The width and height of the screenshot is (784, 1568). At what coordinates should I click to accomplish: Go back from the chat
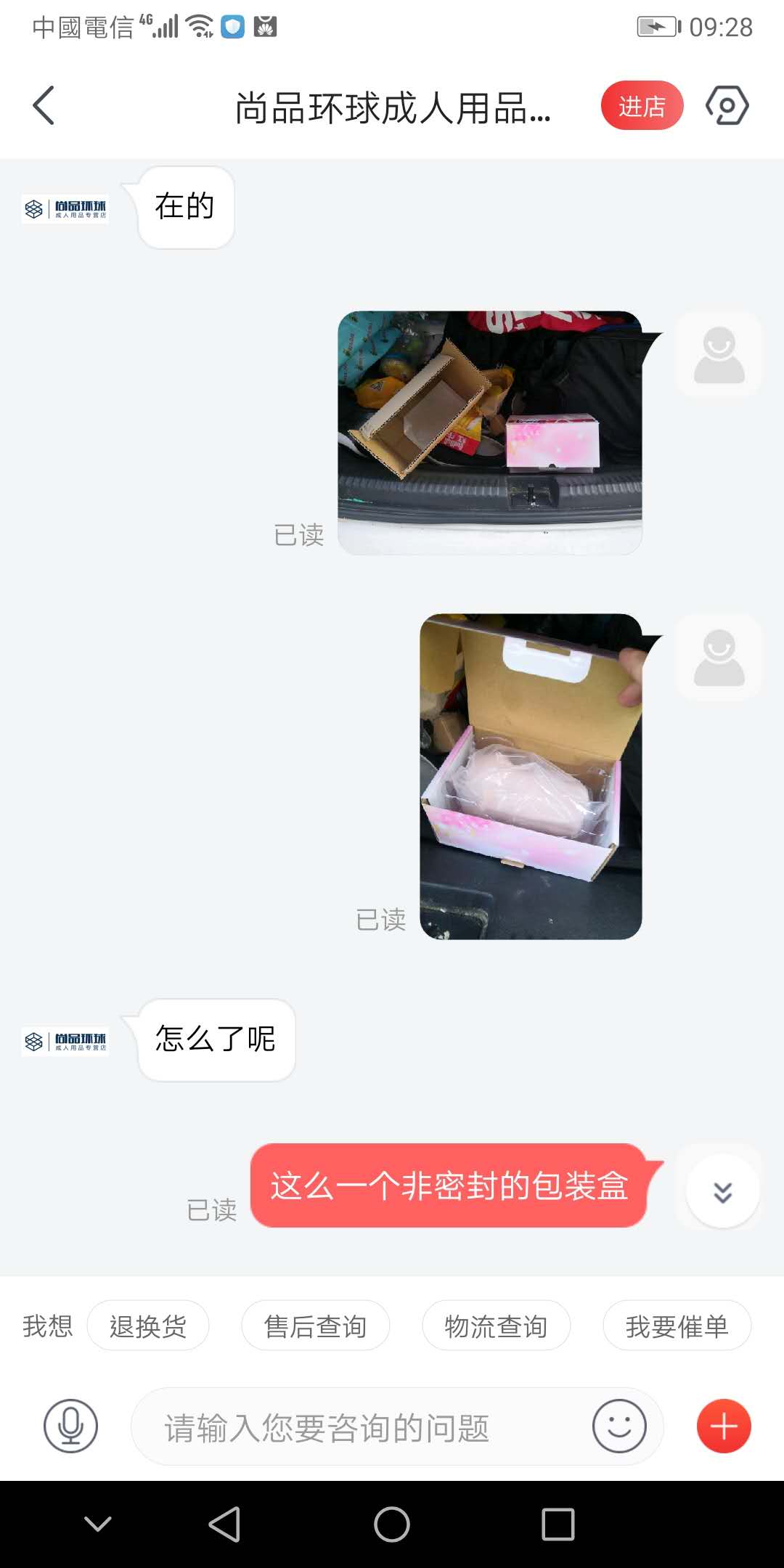(x=44, y=106)
